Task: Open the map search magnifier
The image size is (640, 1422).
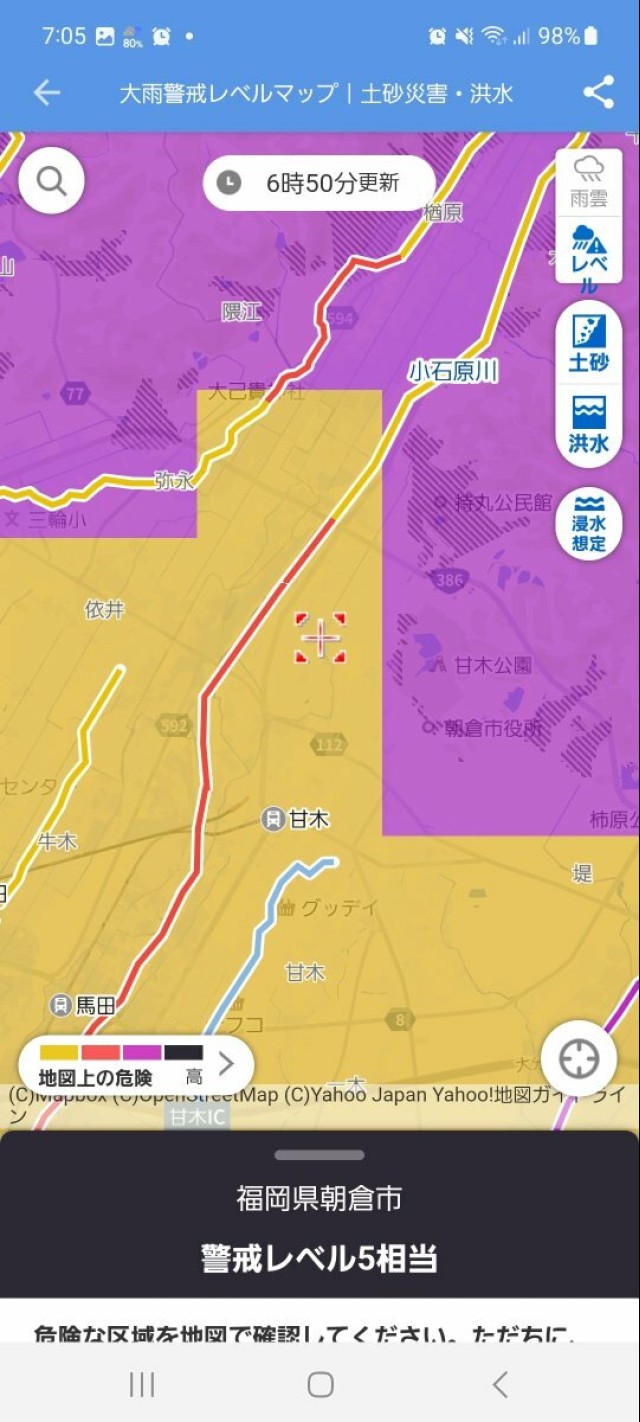Action: pyautogui.click(x=51, y=181)
